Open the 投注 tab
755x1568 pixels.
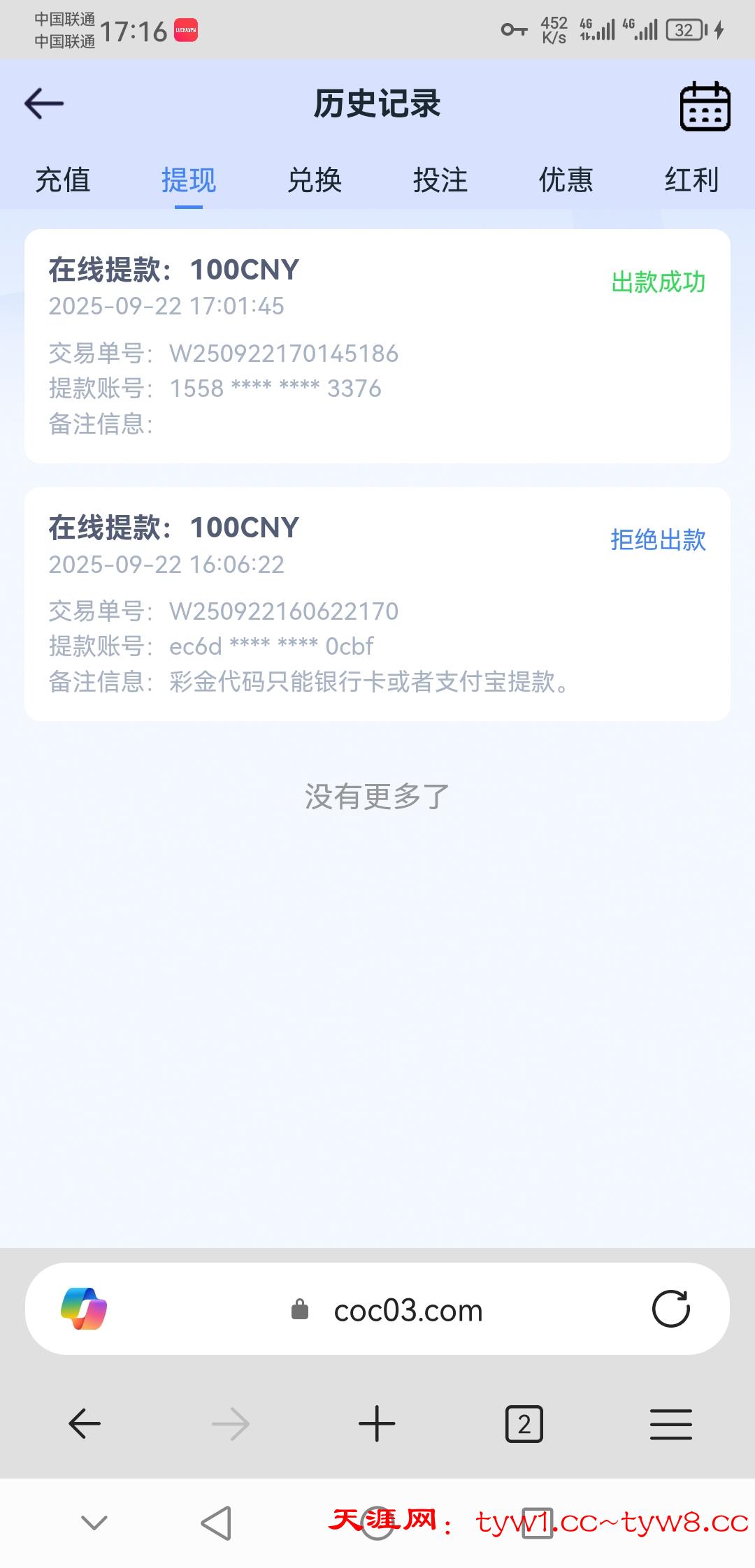(x=440, y=180)
